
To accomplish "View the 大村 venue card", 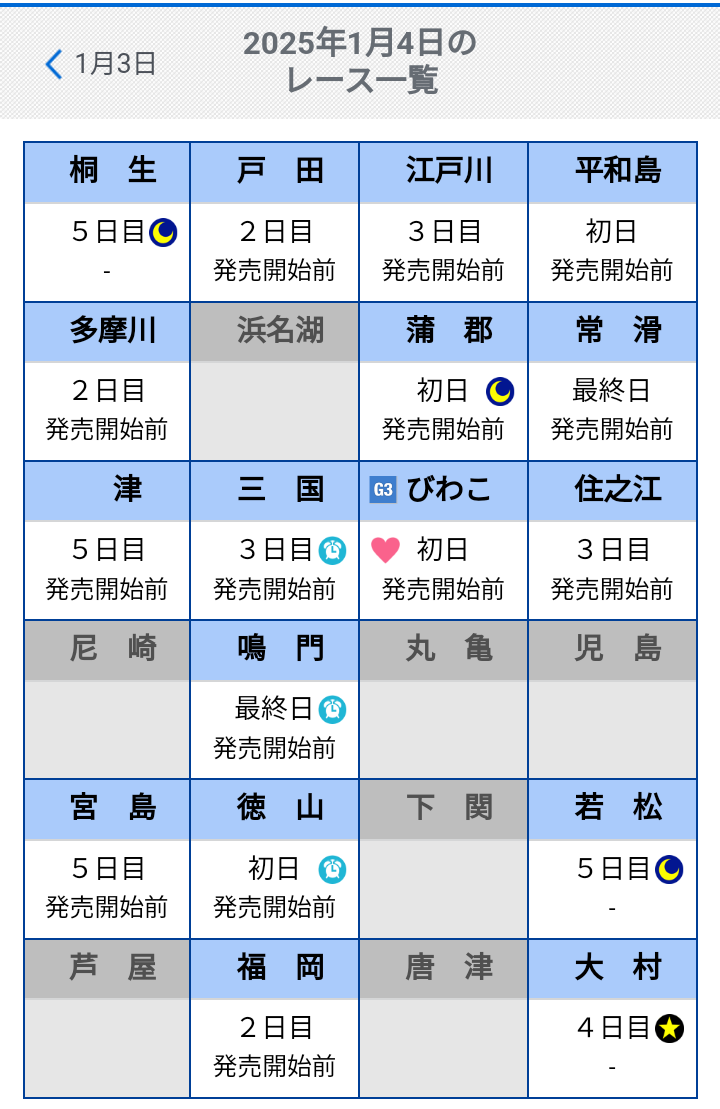I will click(x=612, y=1017).
